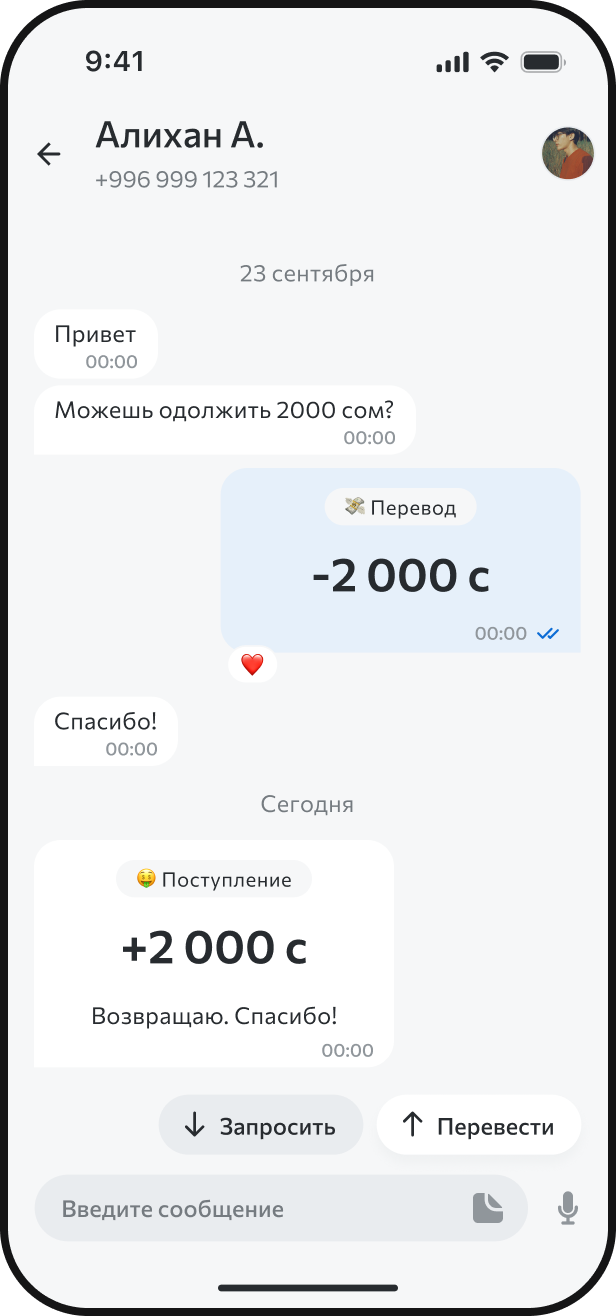The image size is (616, 1316).
Task: Tap the heart reaction under the transfer
Action: [252, 664]
